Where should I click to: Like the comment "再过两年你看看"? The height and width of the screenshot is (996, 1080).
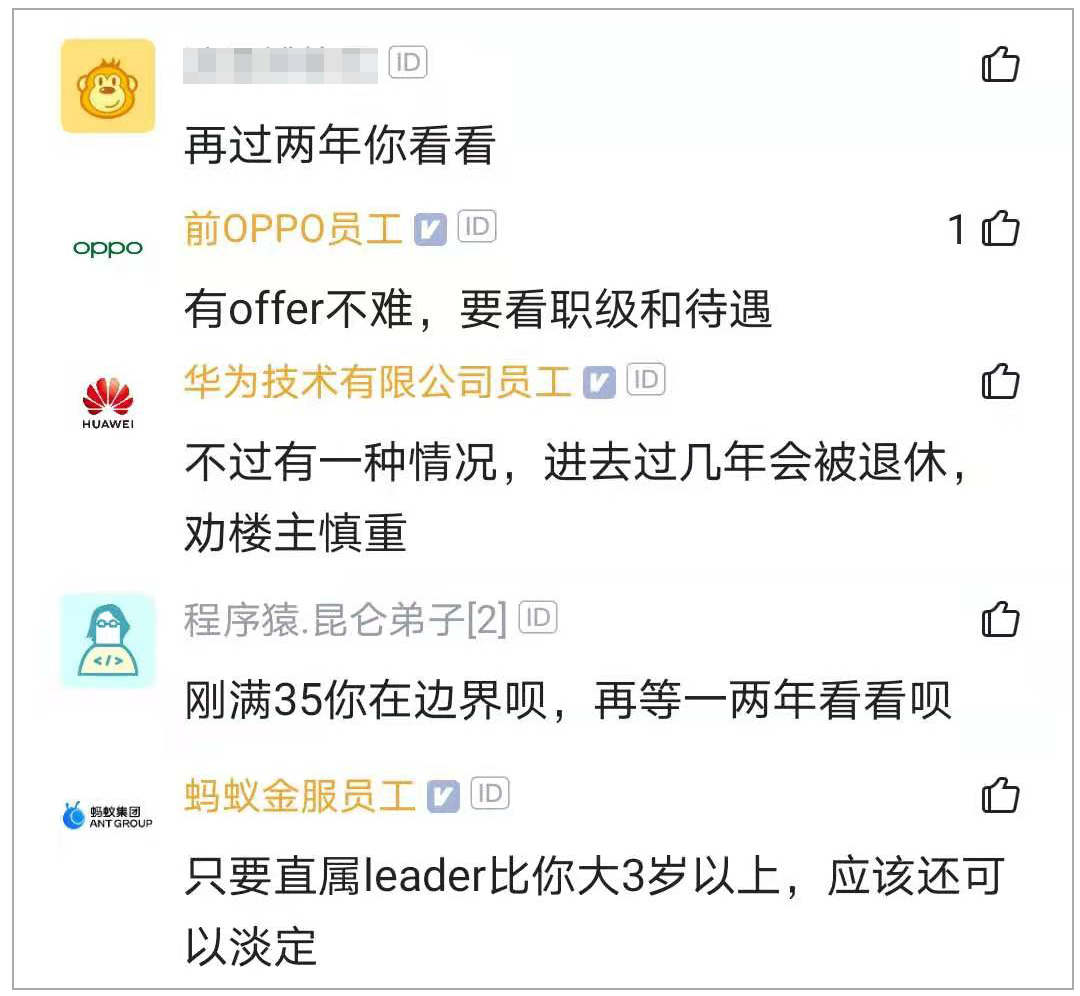pos(999,67)
